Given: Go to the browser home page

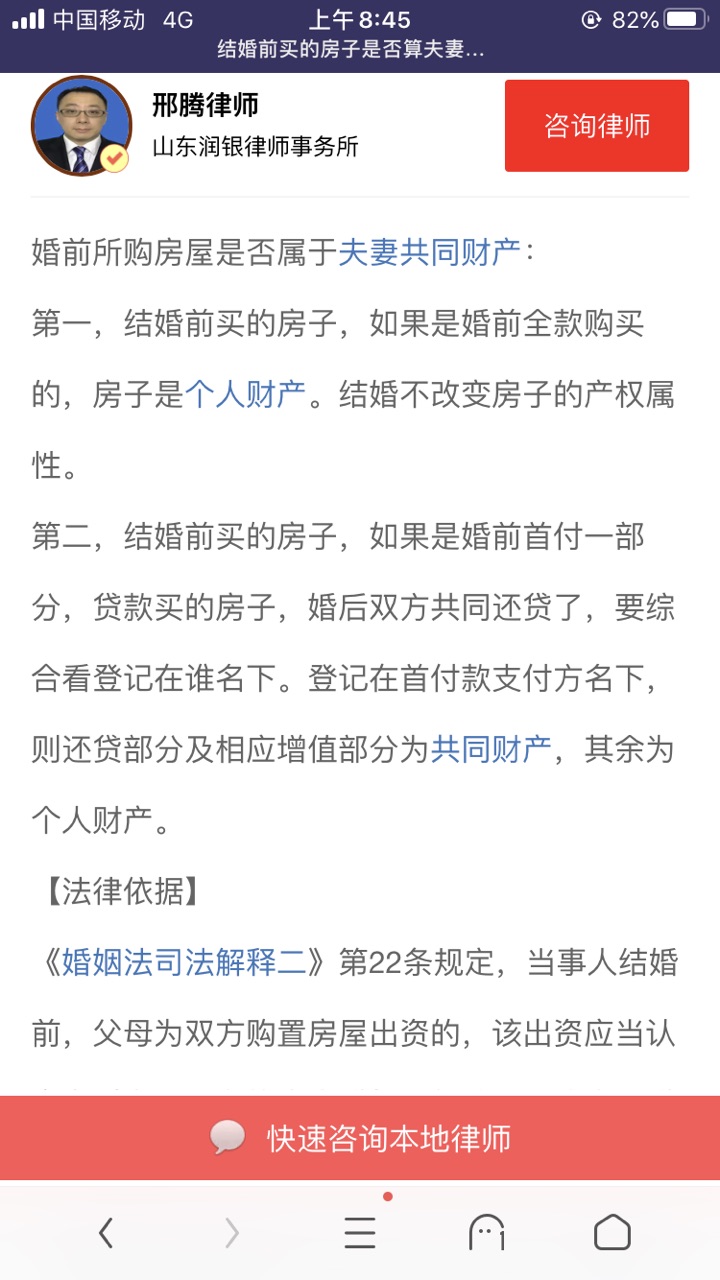Looking at the screenshot, I should coord(612,1234).
